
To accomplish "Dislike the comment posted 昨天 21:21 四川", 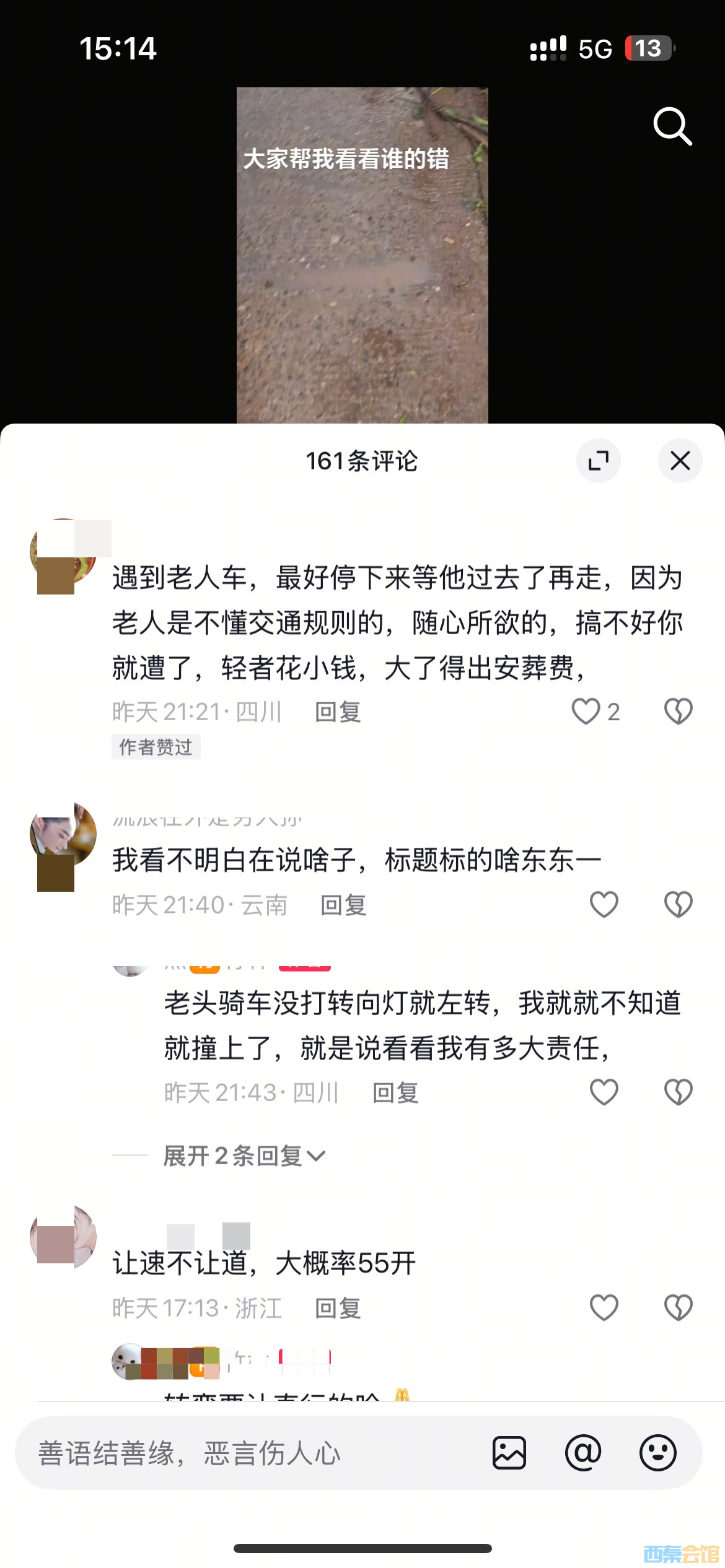I will point(678,712).
